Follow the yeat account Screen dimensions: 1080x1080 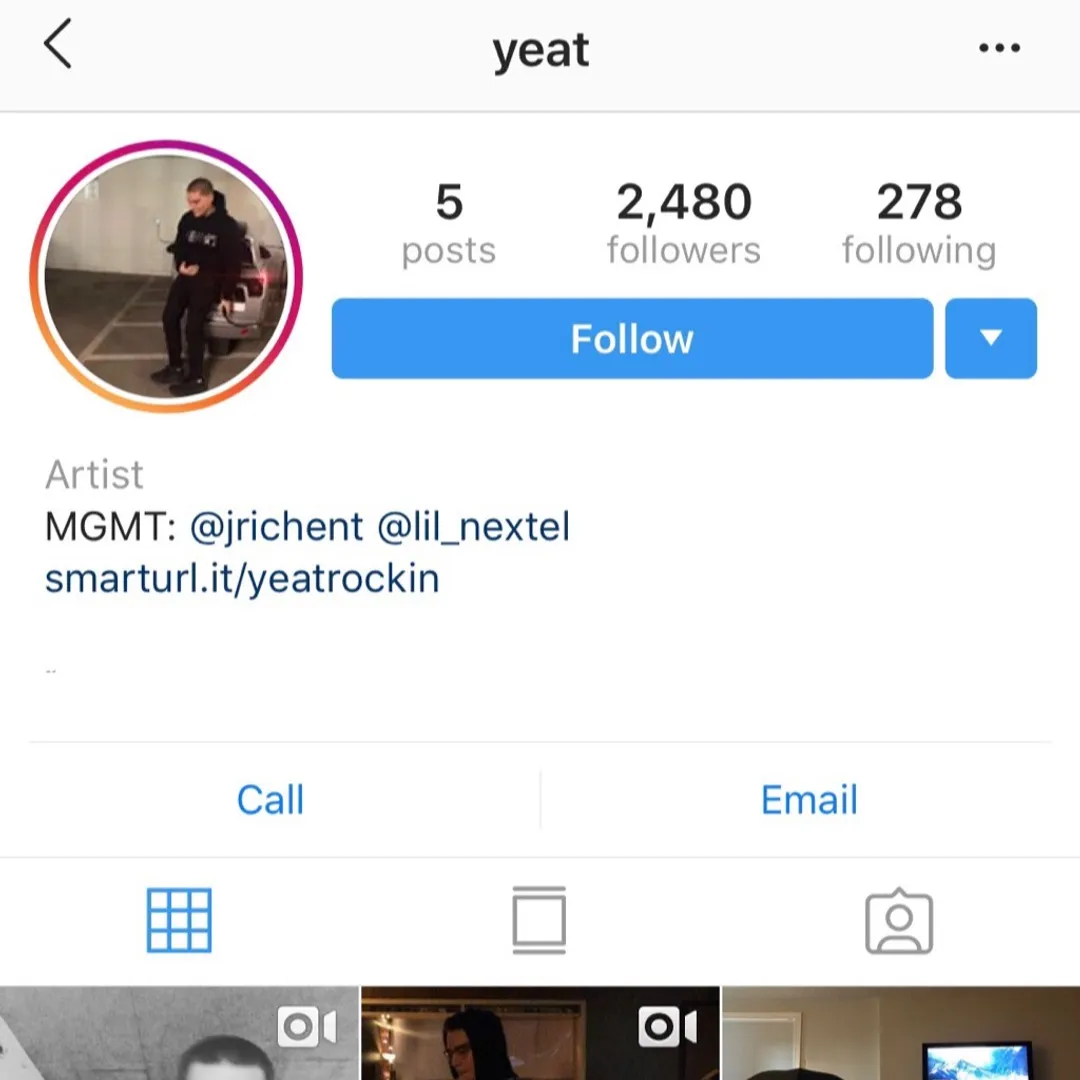tap(632, 339)
